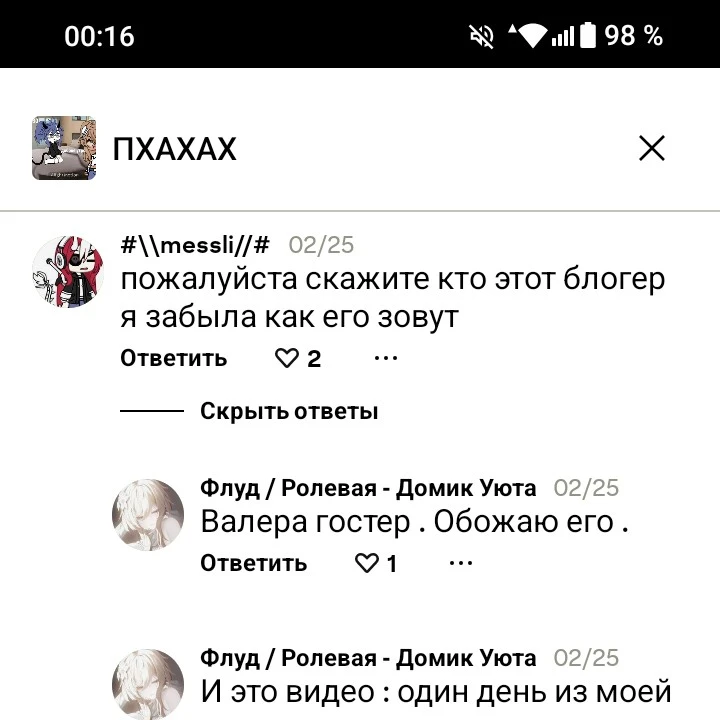
Task: Like the Валера гостер reply
Action: (x=367, y=563)
